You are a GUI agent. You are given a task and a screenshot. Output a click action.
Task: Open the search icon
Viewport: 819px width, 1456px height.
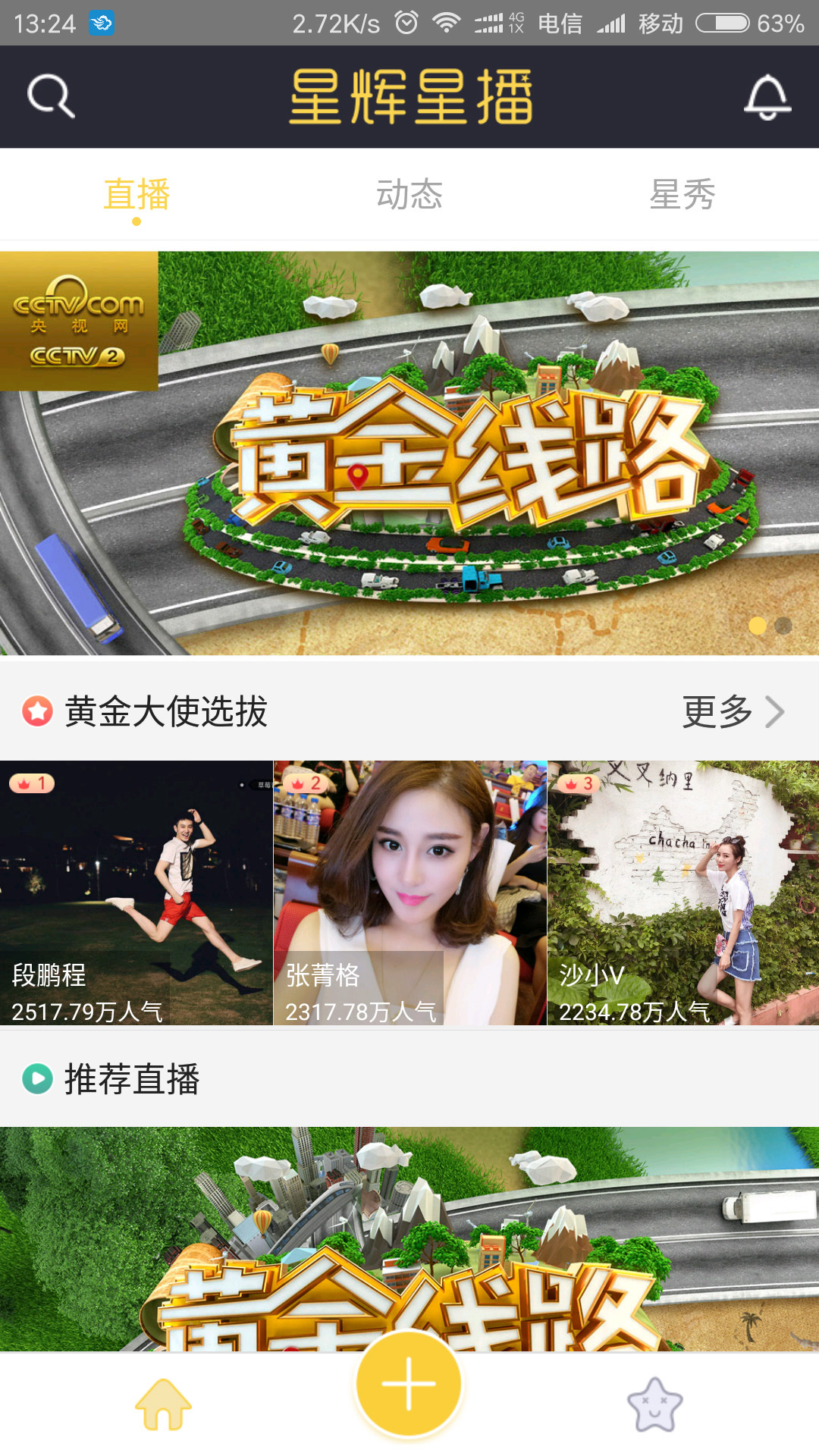pos(51,96)
